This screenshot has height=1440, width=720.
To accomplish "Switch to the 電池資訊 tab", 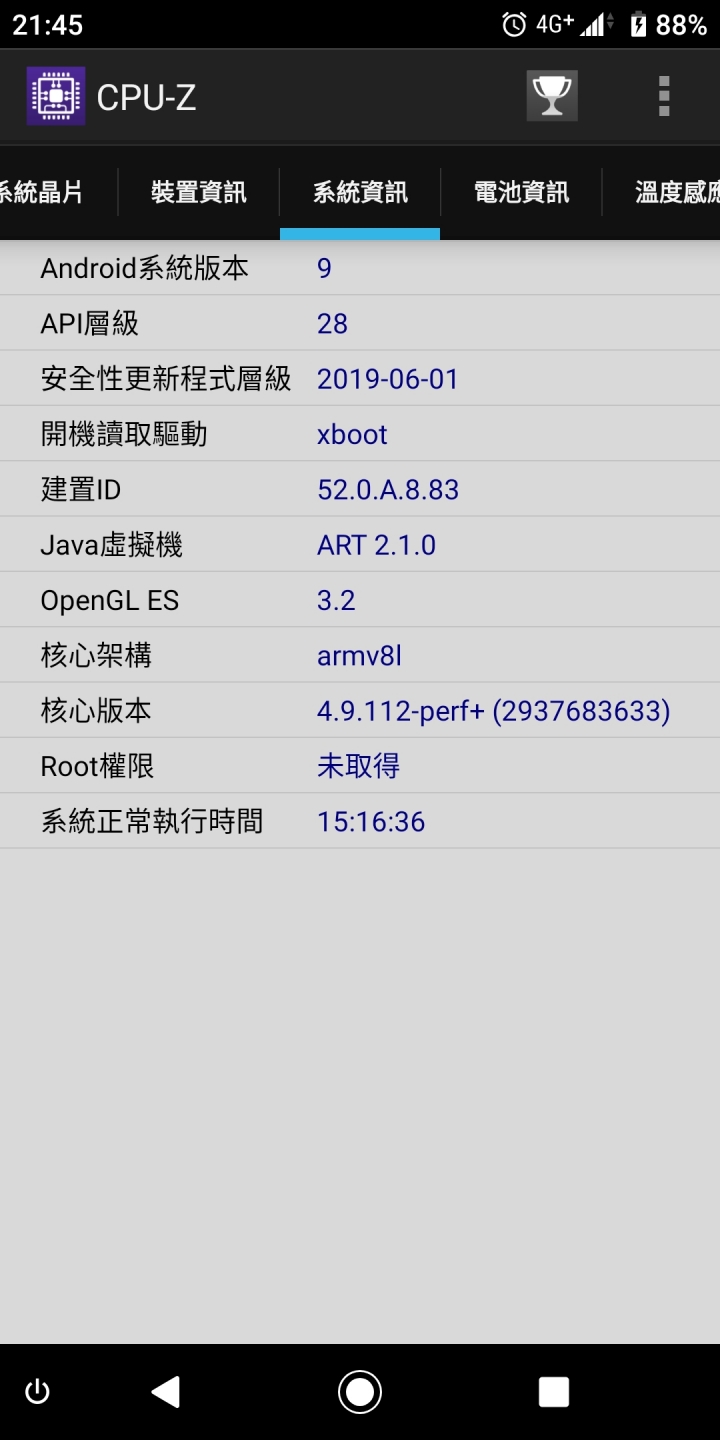I will [x=521, y=192].
